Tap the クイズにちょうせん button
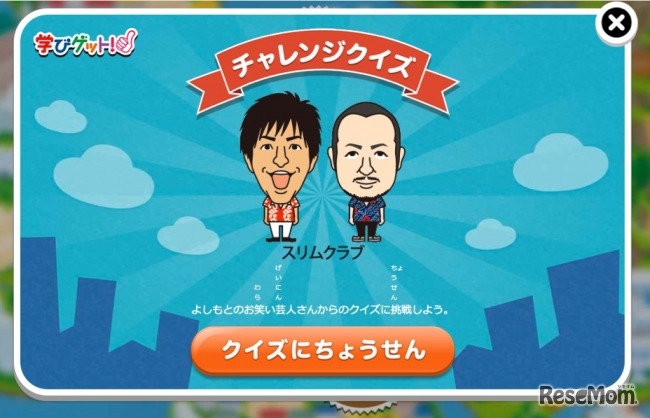Viewport: 650px width, 418px height. 323,350
